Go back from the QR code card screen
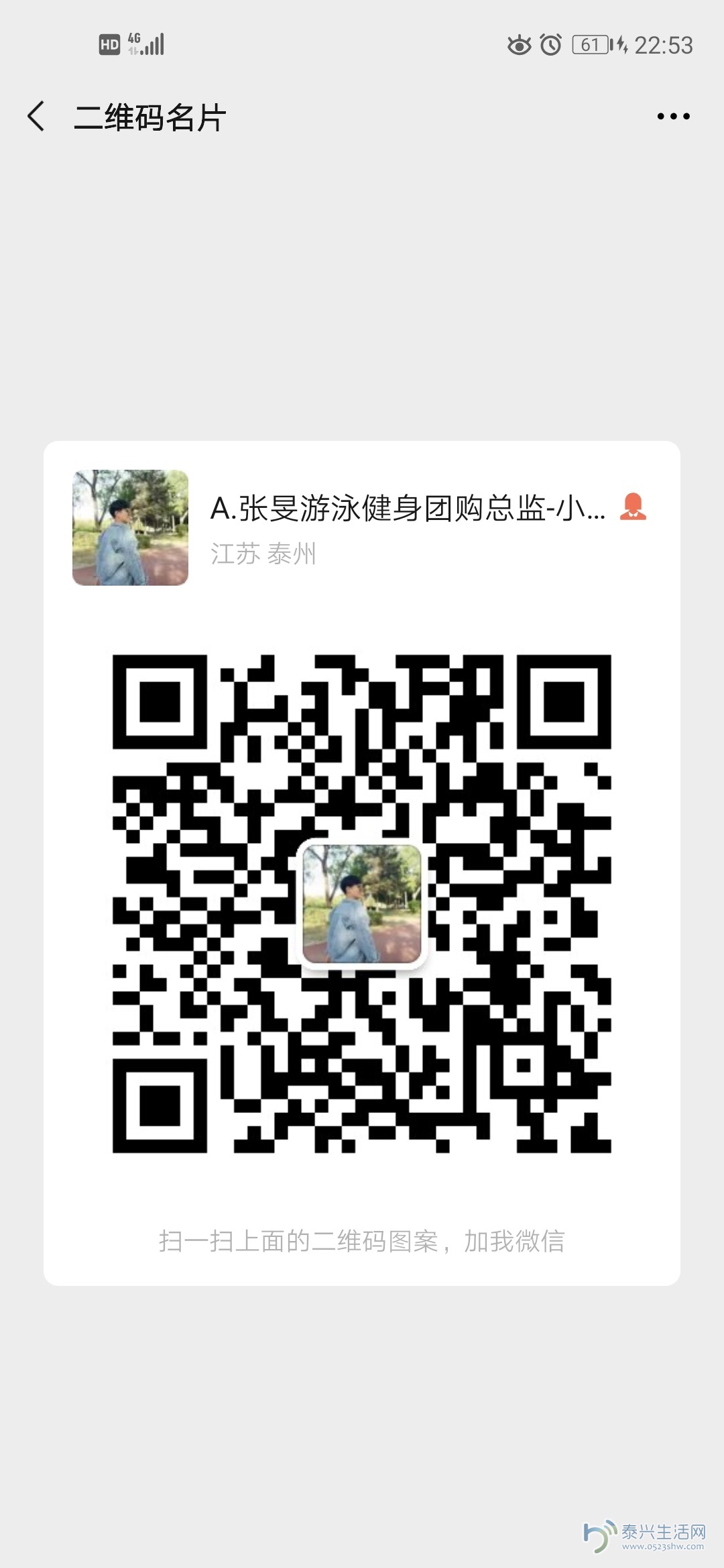The height and width of the screenshot is (1568, 724). (x=36, y=117)
